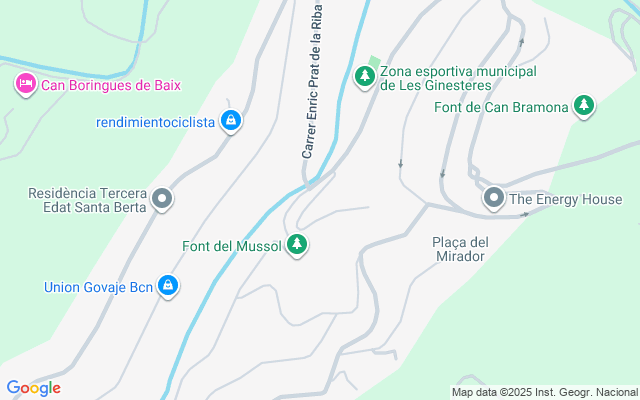Tap the Font de Can Bramona park marker
The image size is (640, 400).
[x=585, y=105]
